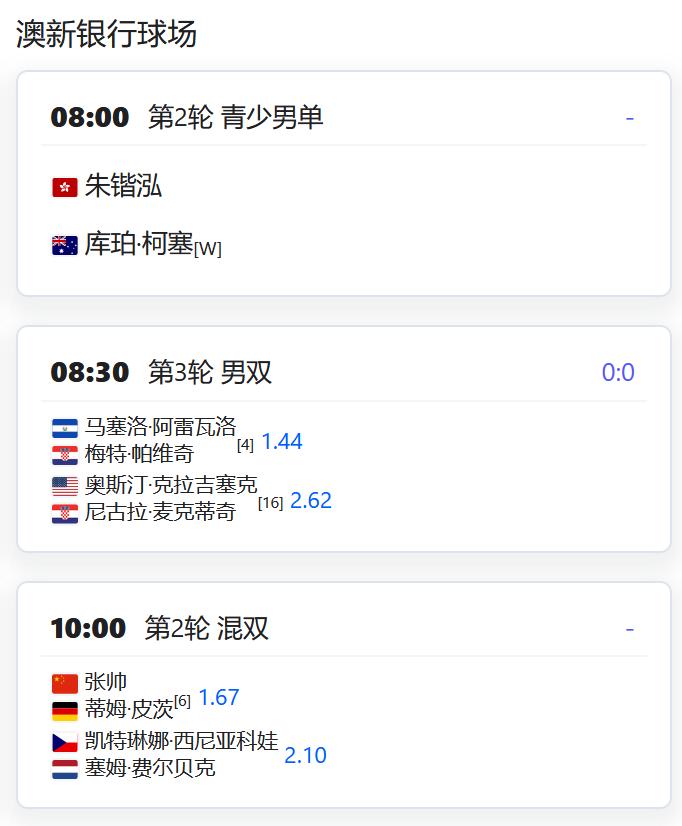This screenshot has width=682, height=826.
Task: Choose the 2.10 odds for Siniaková's pair
Action: tap(305, 756)
